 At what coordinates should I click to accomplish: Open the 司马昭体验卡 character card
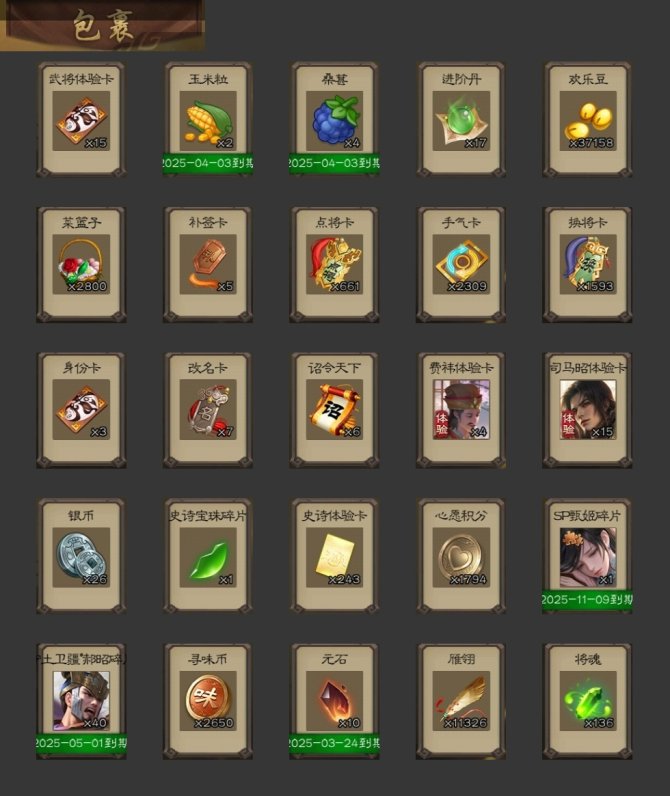click(x=588, y=410)
